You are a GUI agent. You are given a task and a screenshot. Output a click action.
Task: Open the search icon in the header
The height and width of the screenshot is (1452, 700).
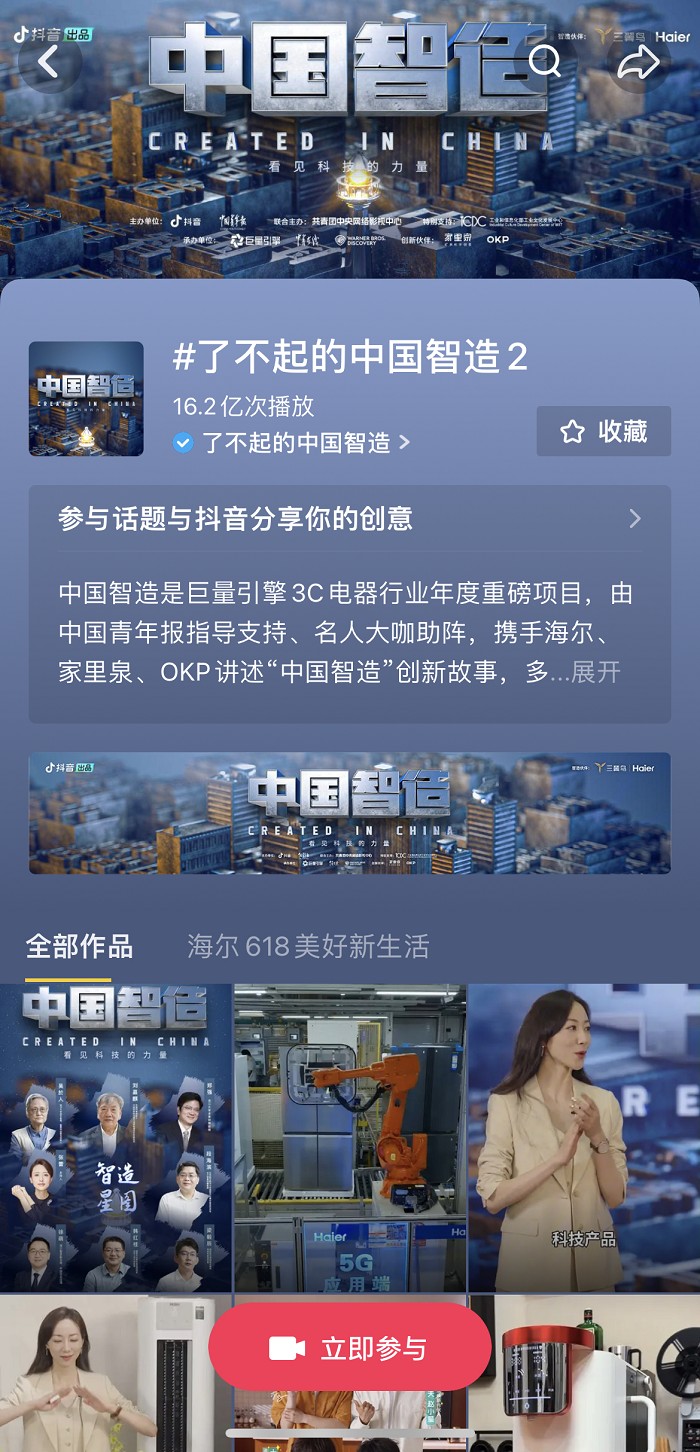click(x=544, y=62)
